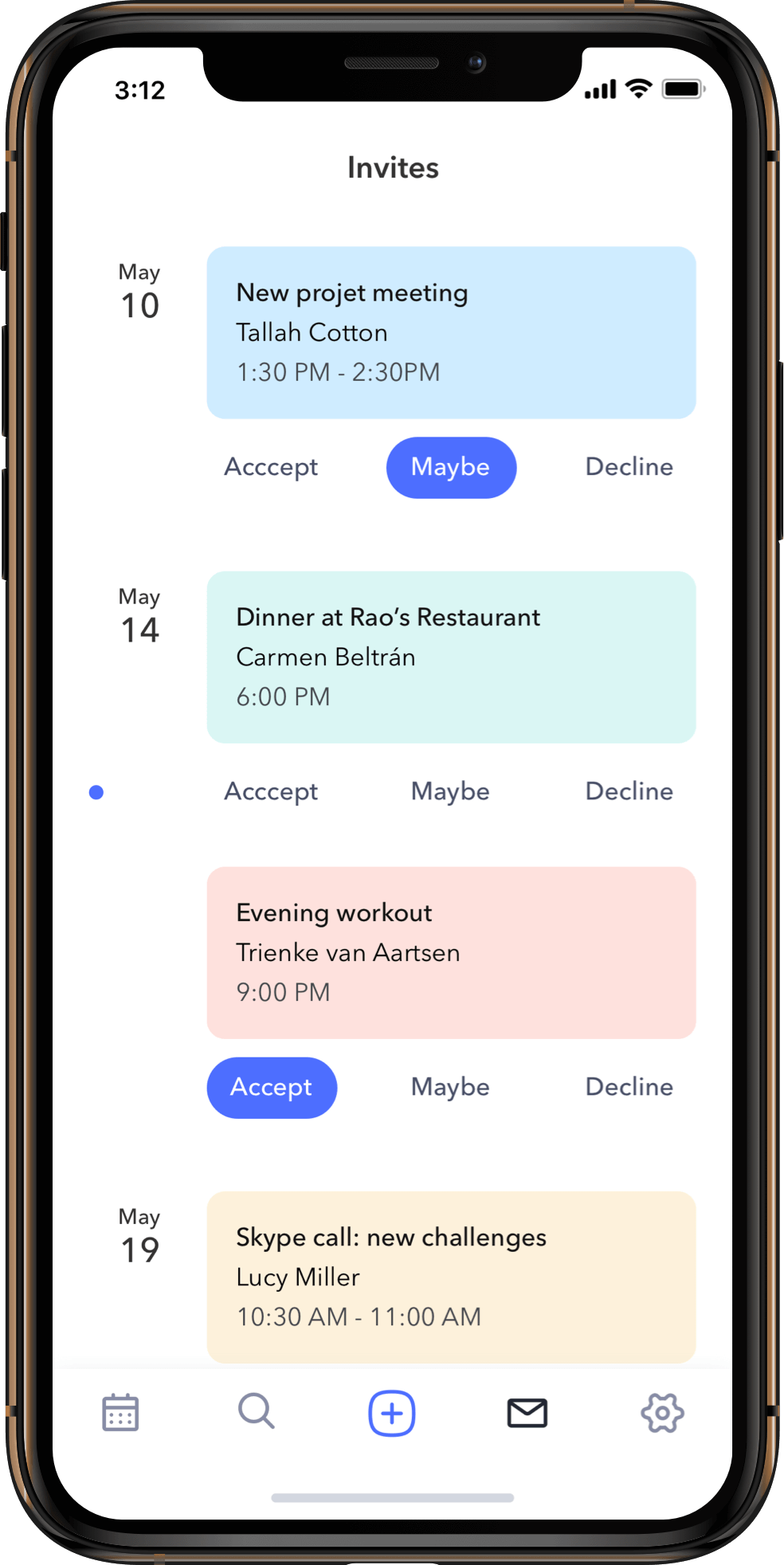Open the Dinner at Rao's Restaurant card
The height and width of the screenshot is (1565, 784).
[x=451, y=657]
